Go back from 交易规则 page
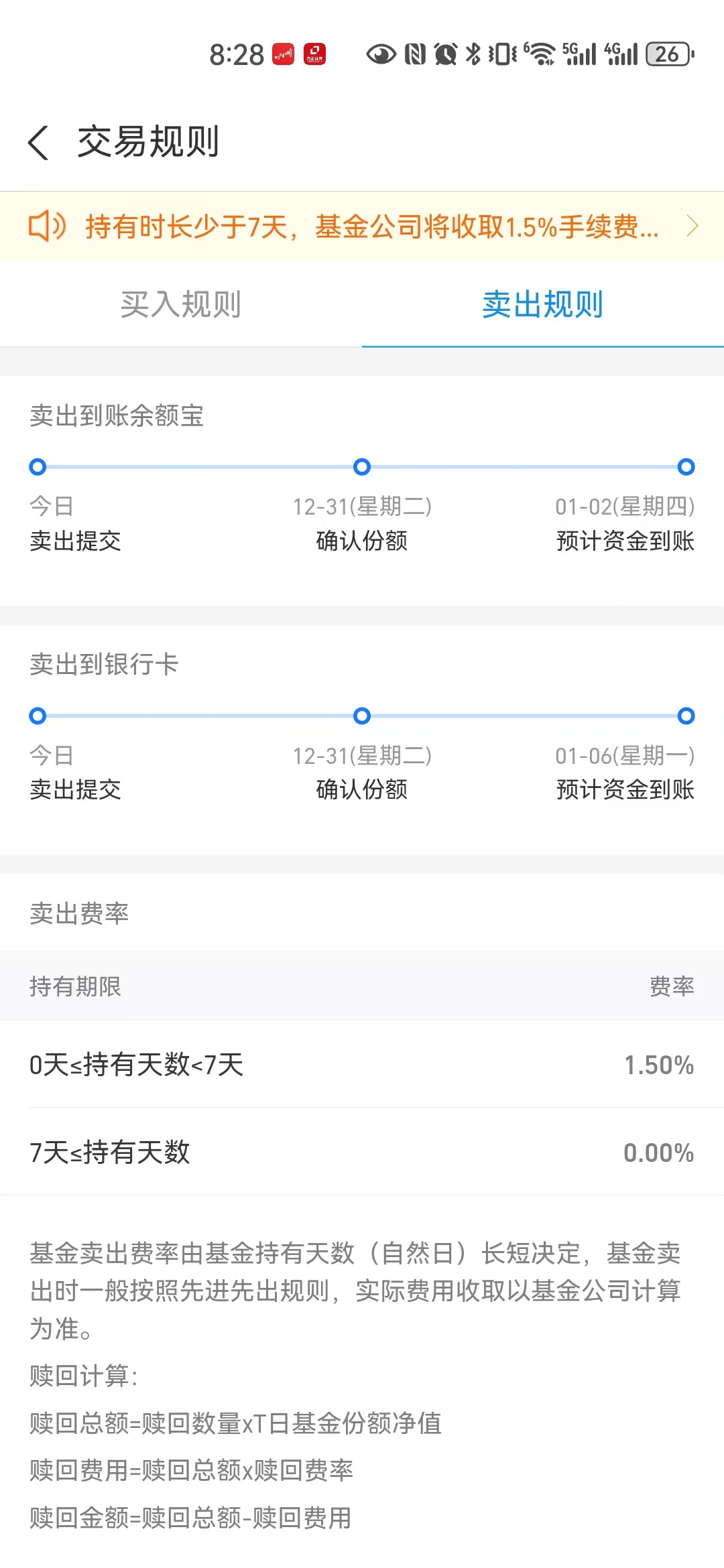Screen dimensions: 724x1568 coord(39,142)
